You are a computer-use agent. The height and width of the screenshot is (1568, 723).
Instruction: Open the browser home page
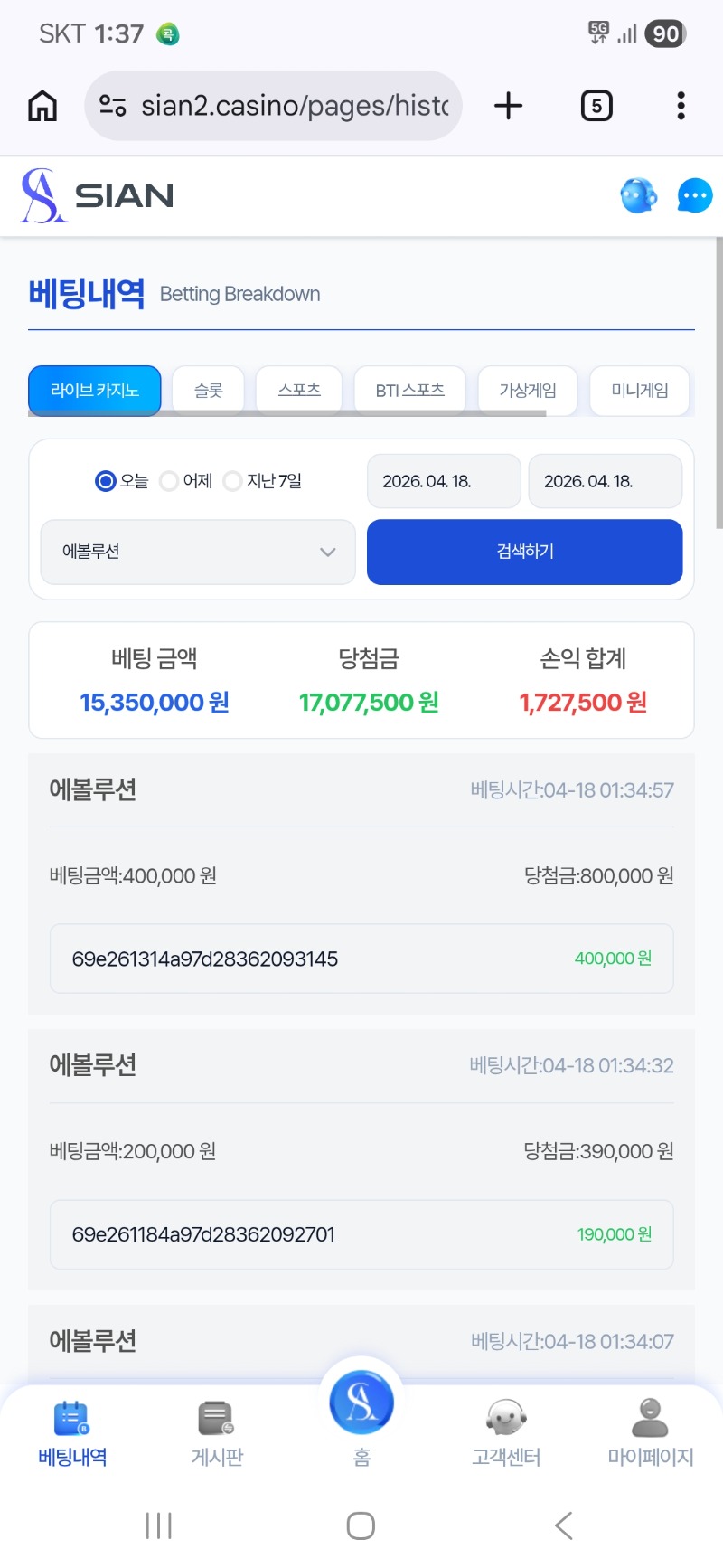coord(42,106)
